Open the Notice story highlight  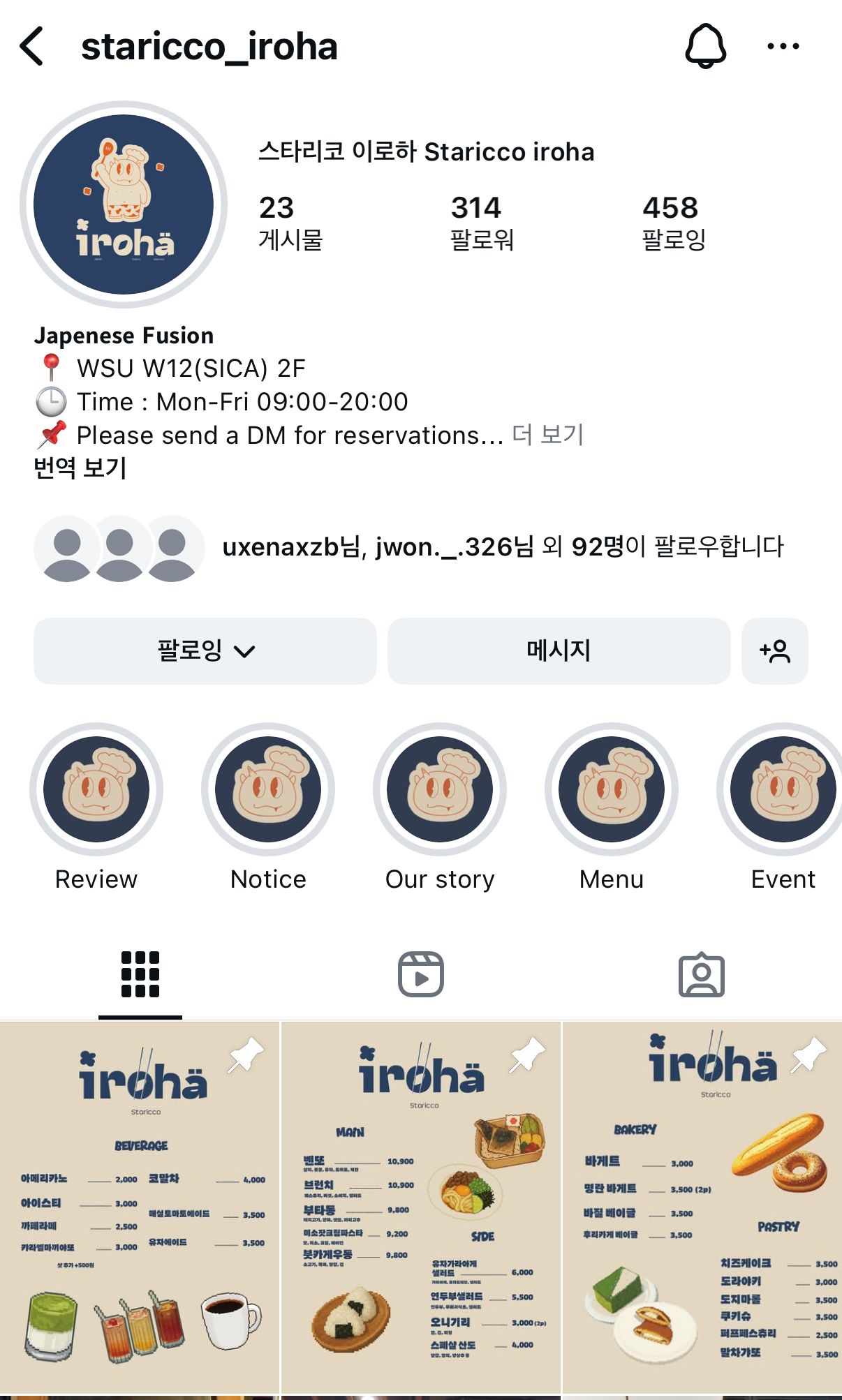[x=268, y=789]
